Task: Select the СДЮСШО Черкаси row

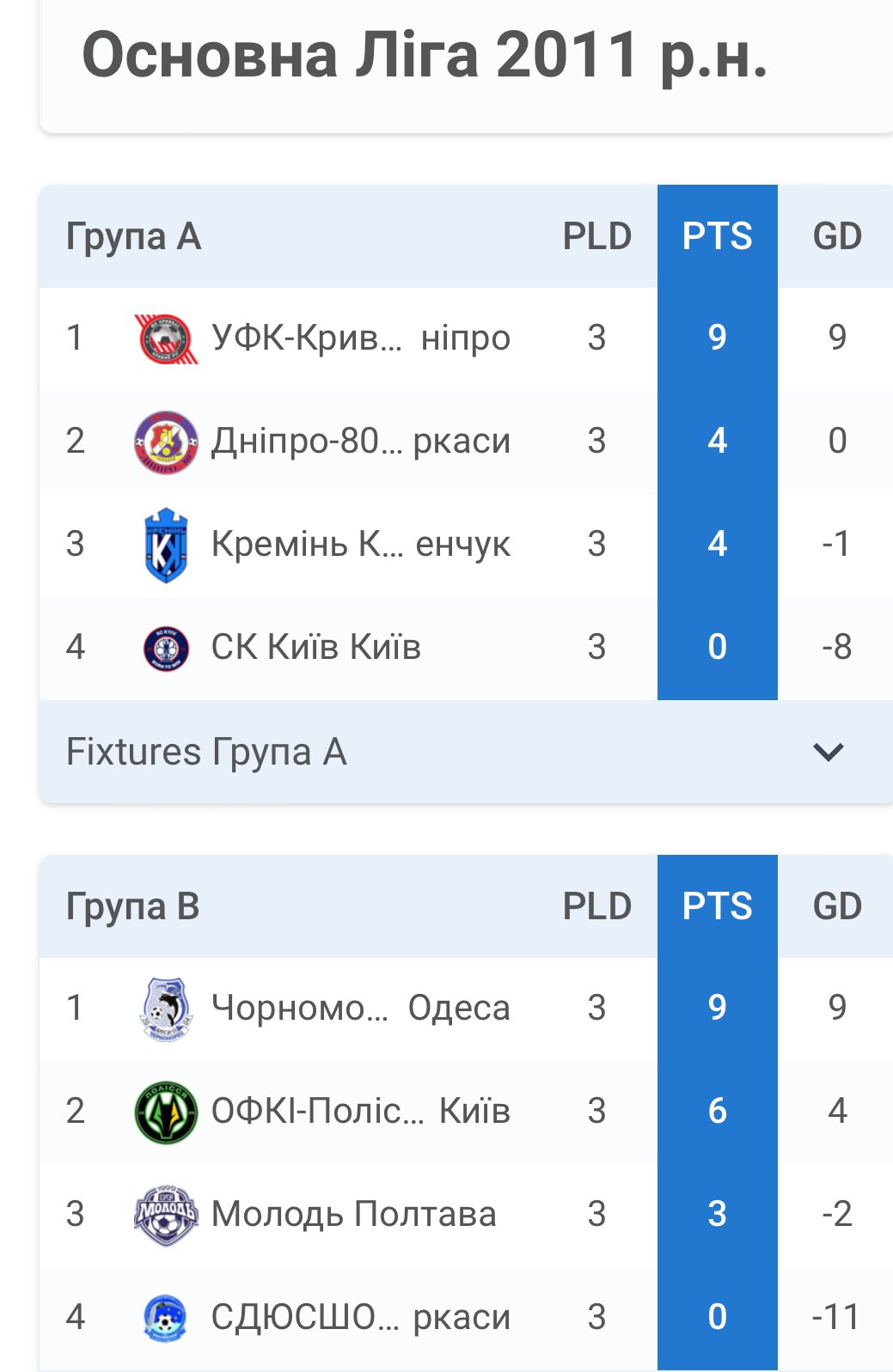Action: point(361,1318)
